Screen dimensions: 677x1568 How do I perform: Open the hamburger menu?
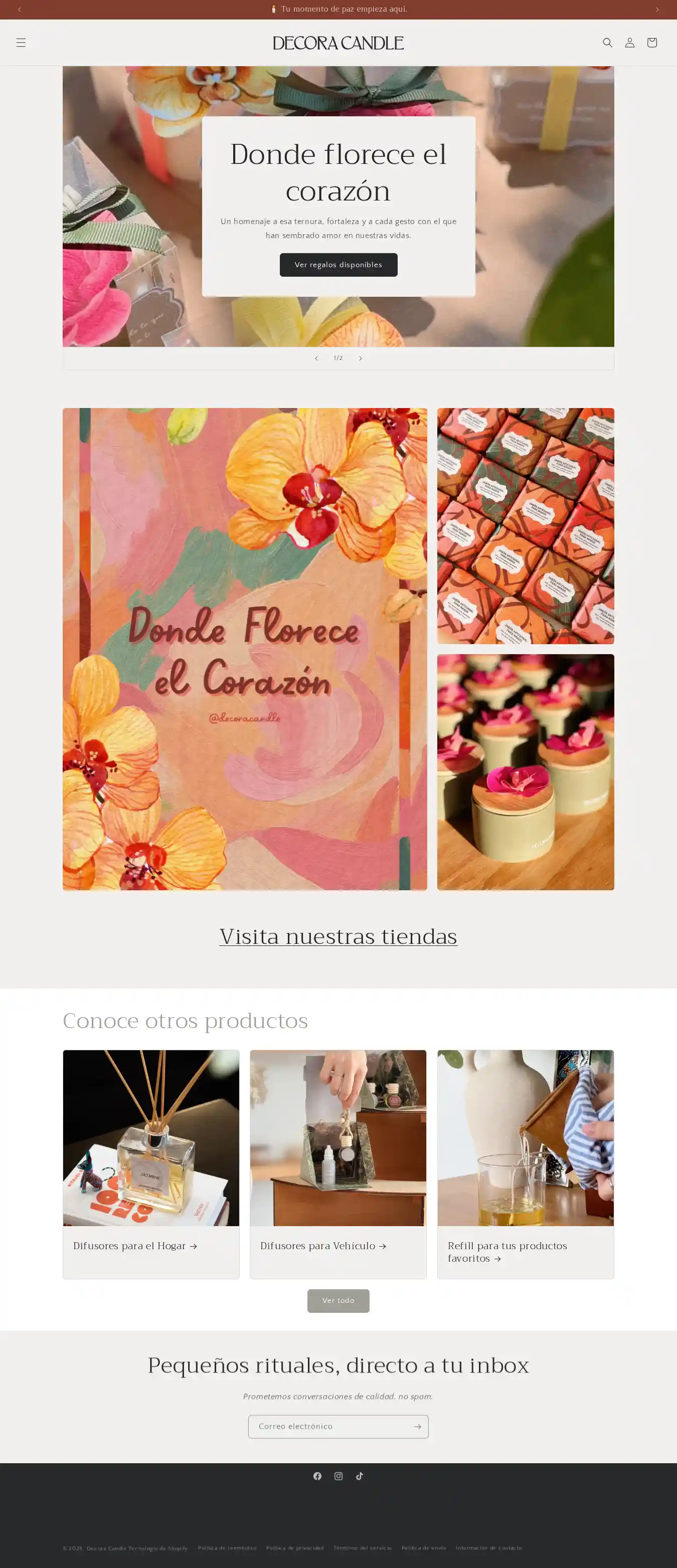click(x=21, y=43)
